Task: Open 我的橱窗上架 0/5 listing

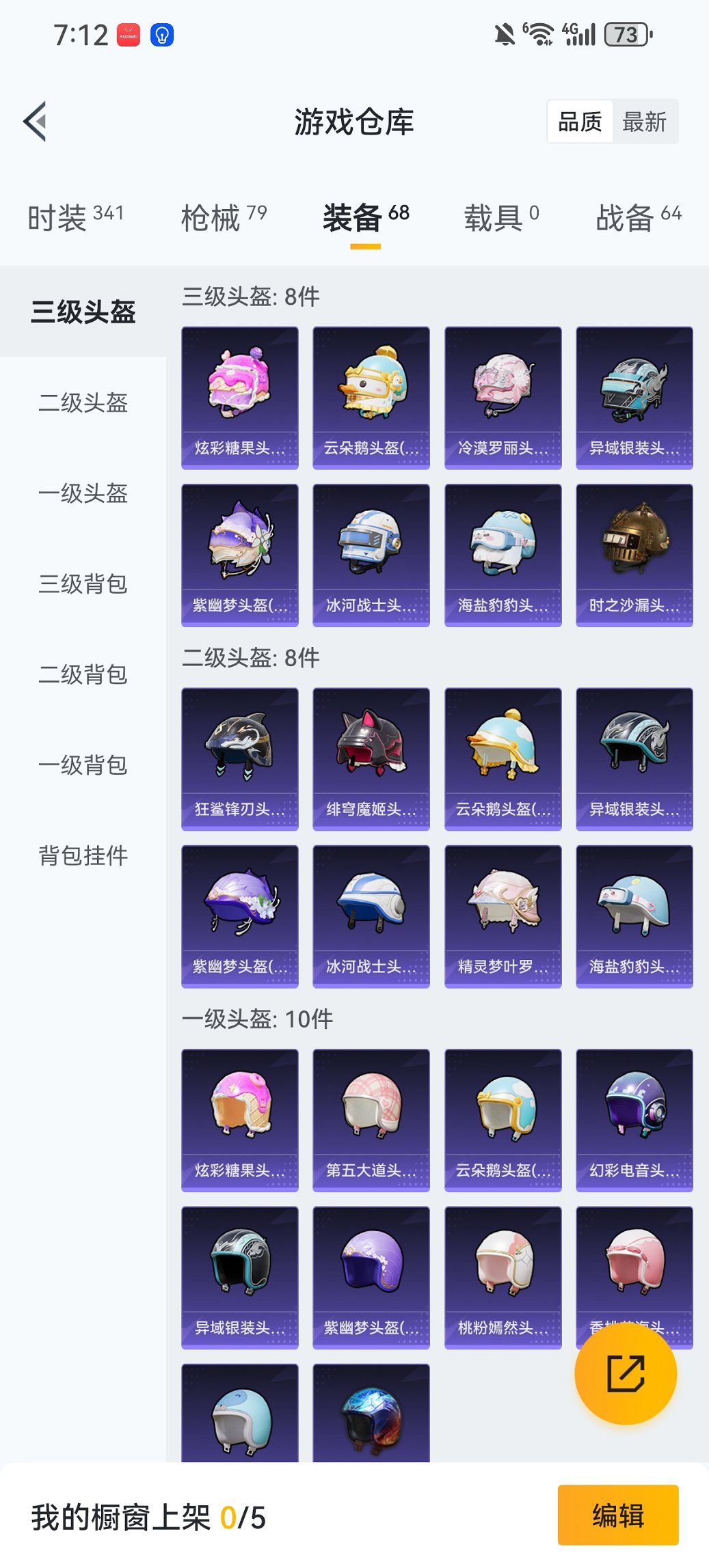Action: click(147, 1515)
